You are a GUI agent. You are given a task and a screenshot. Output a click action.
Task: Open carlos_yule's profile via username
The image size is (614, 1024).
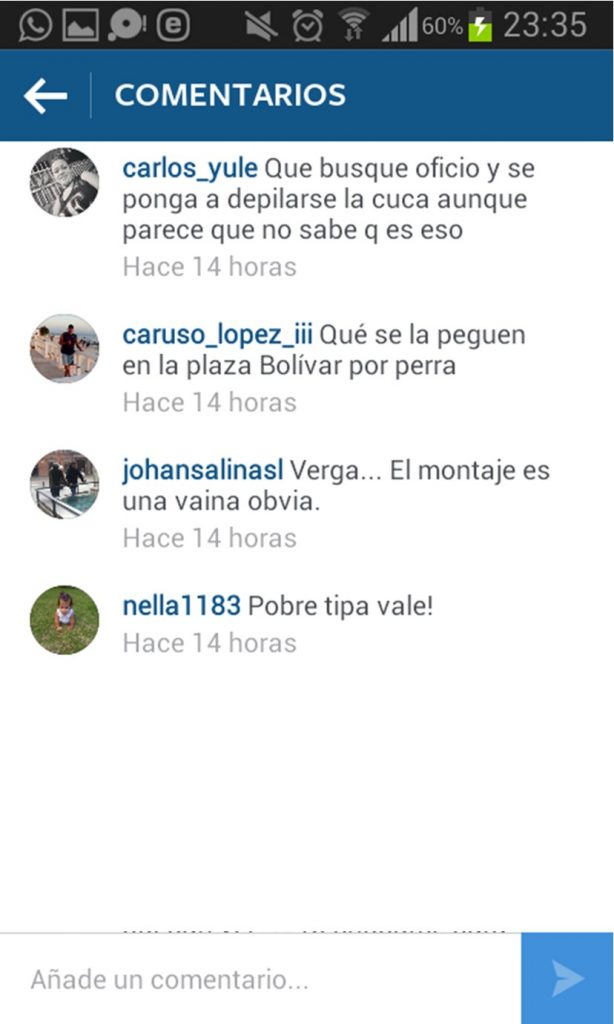(x=189, y=168)
